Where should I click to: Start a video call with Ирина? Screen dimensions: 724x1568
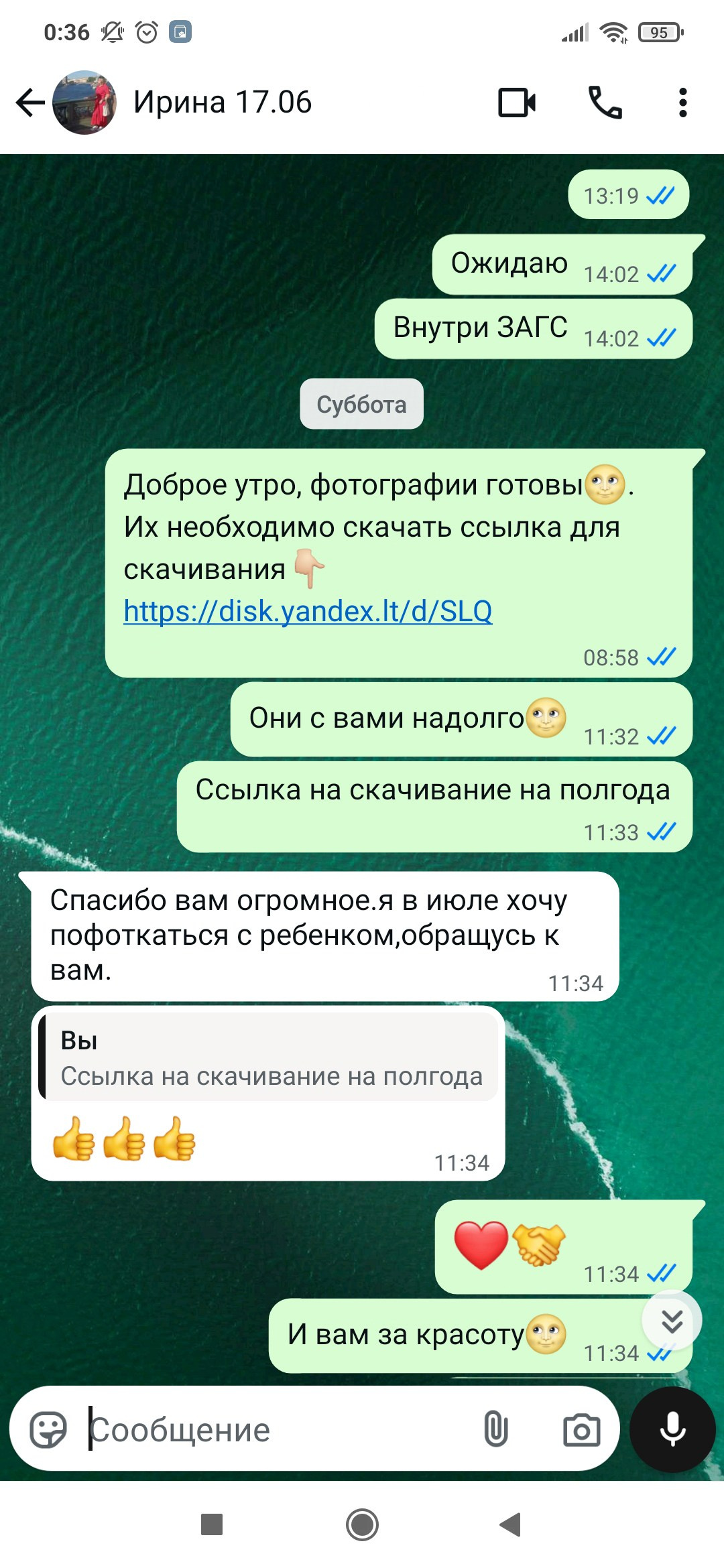[x=516, y=103]
